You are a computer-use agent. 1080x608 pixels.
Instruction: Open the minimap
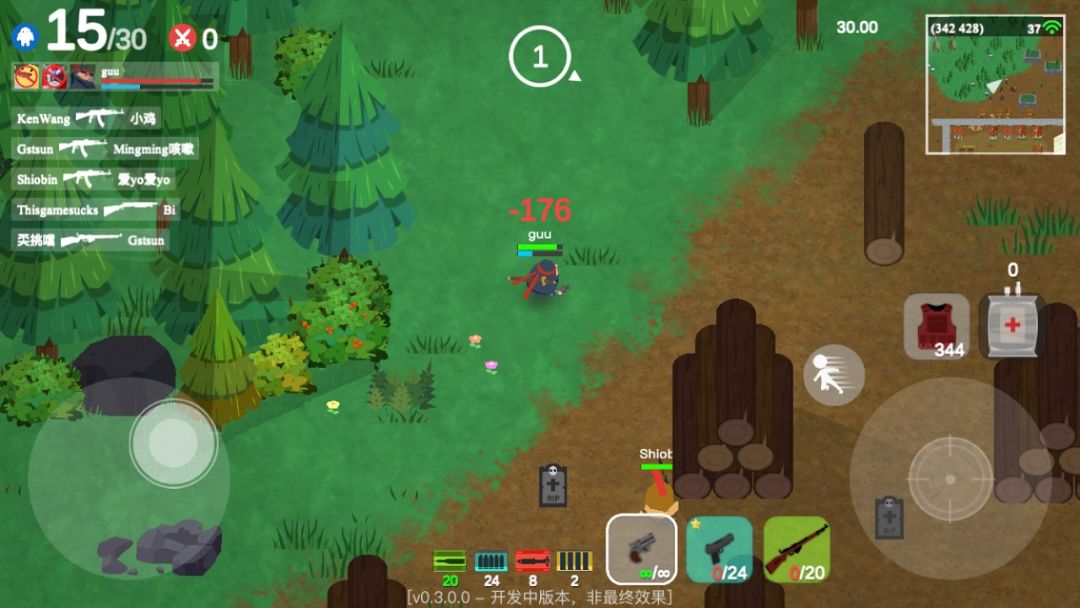tap(994, 84)
